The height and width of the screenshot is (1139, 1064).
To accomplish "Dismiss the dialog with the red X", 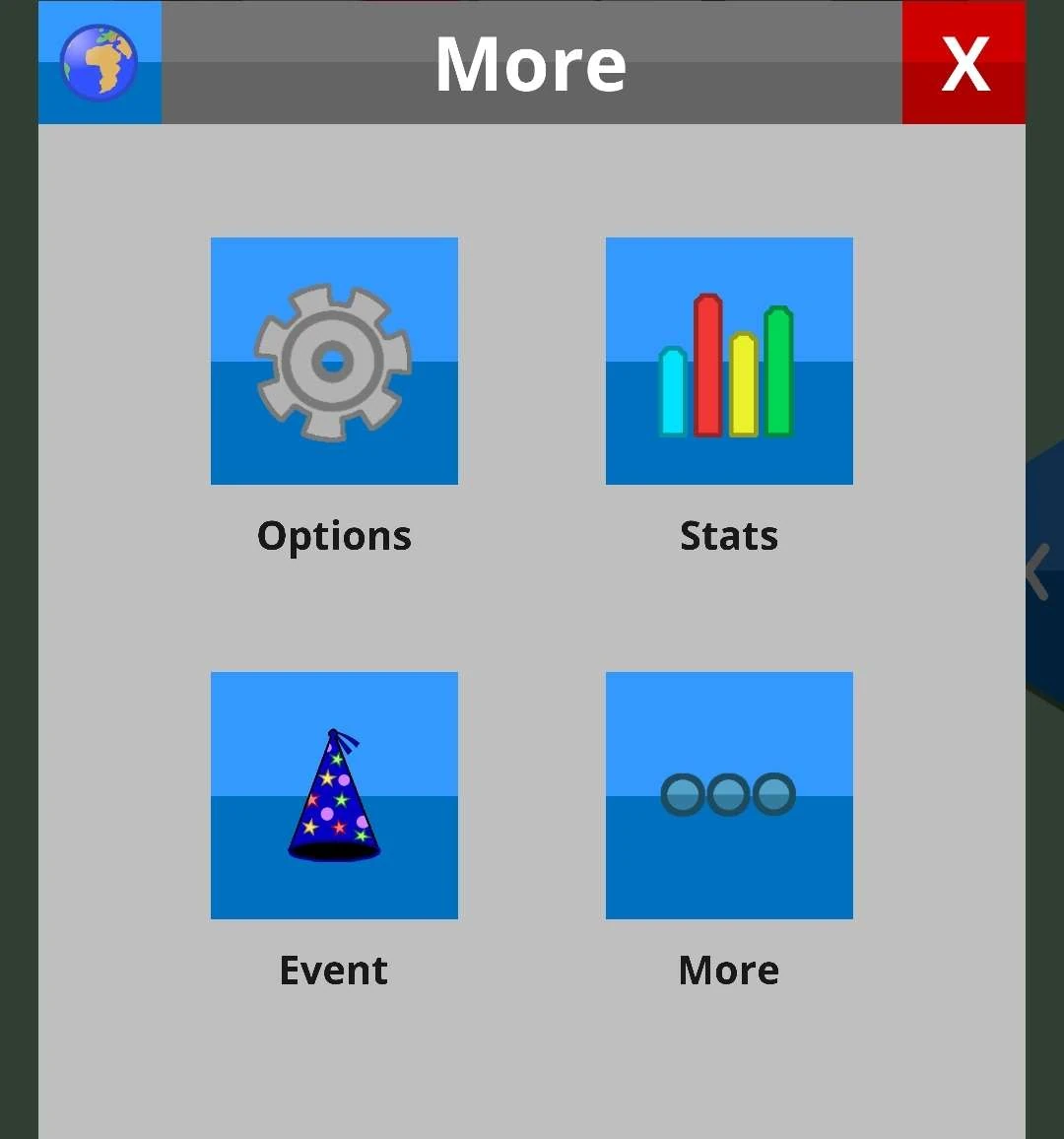I will click(x=964, y=62).
